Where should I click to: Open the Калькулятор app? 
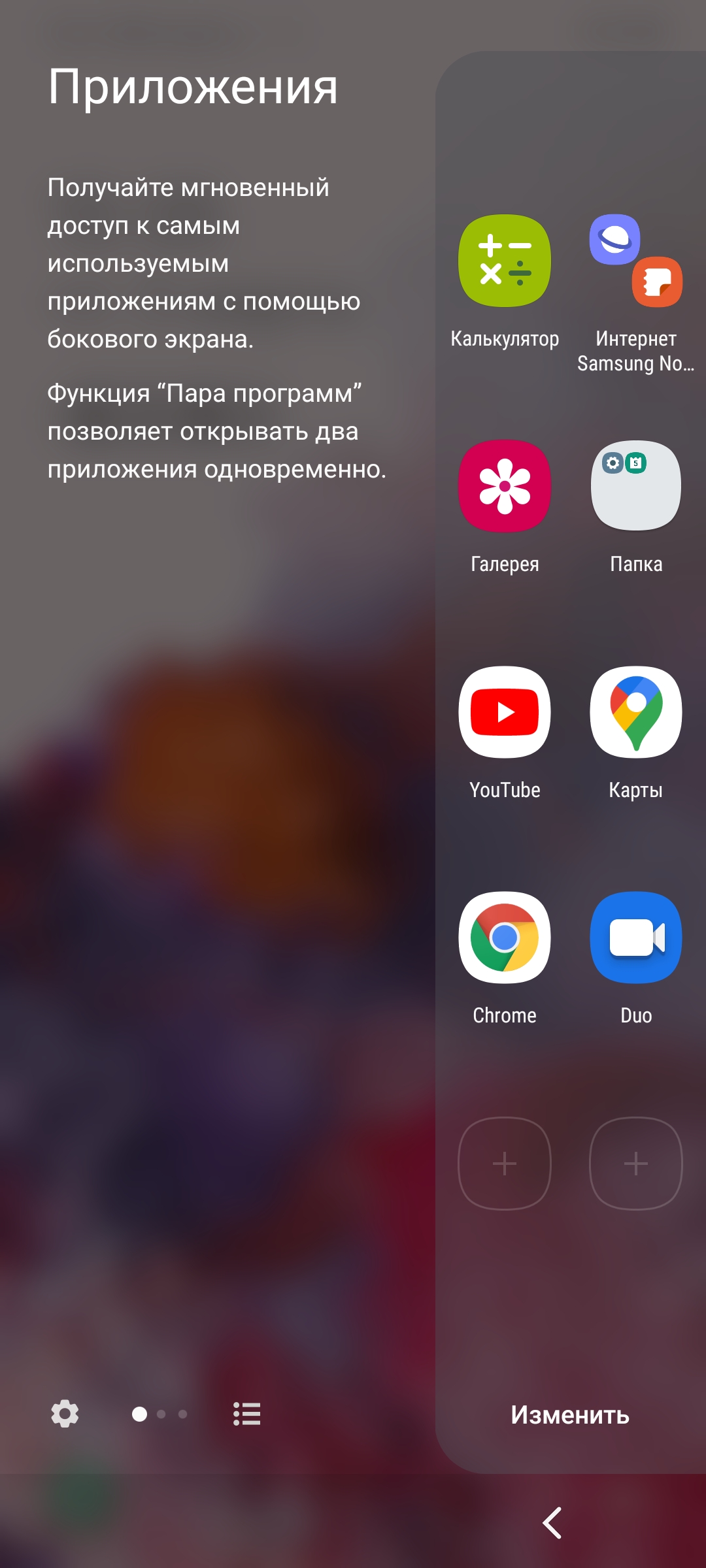tap(504, 261)
